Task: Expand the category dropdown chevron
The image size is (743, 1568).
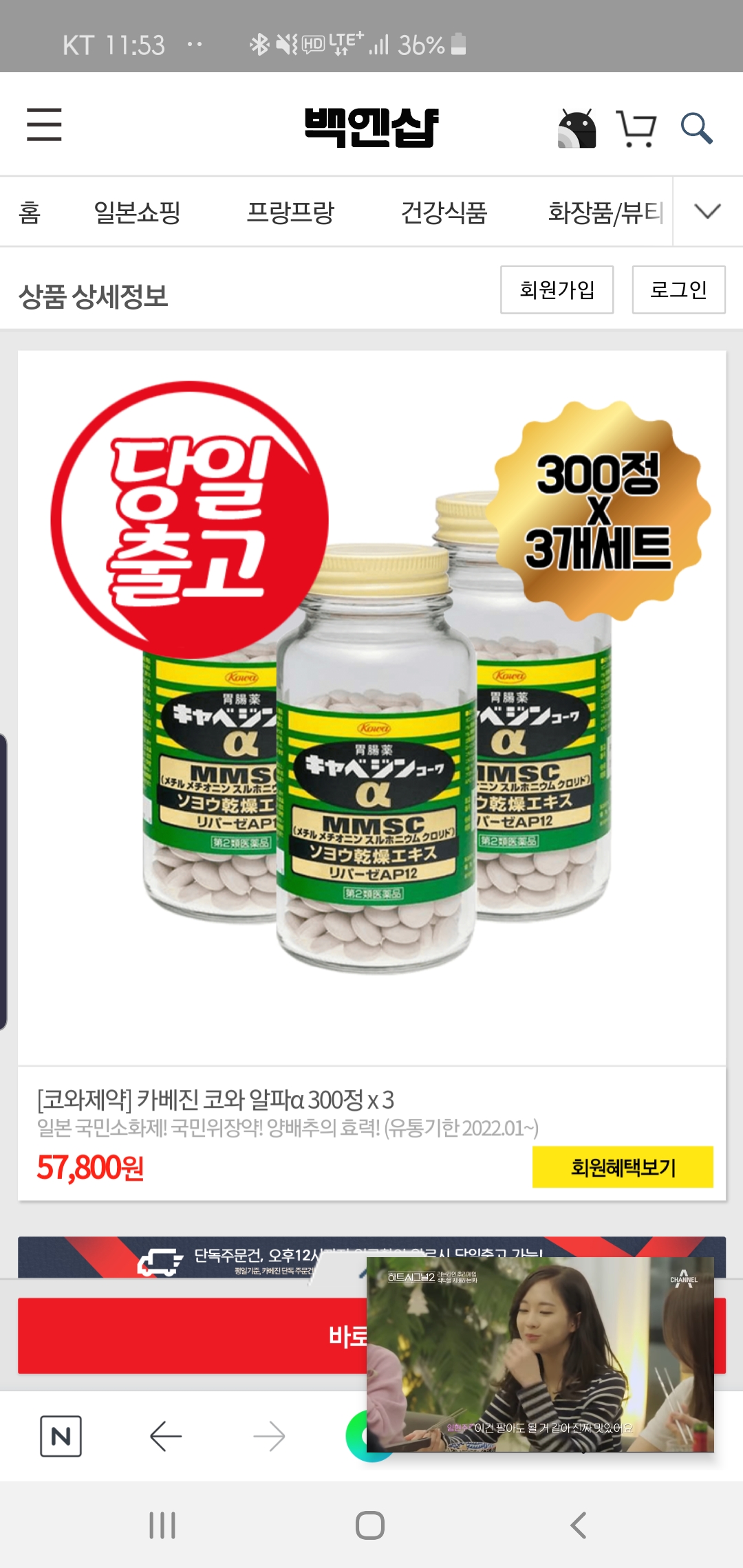Action: (707, 211)
